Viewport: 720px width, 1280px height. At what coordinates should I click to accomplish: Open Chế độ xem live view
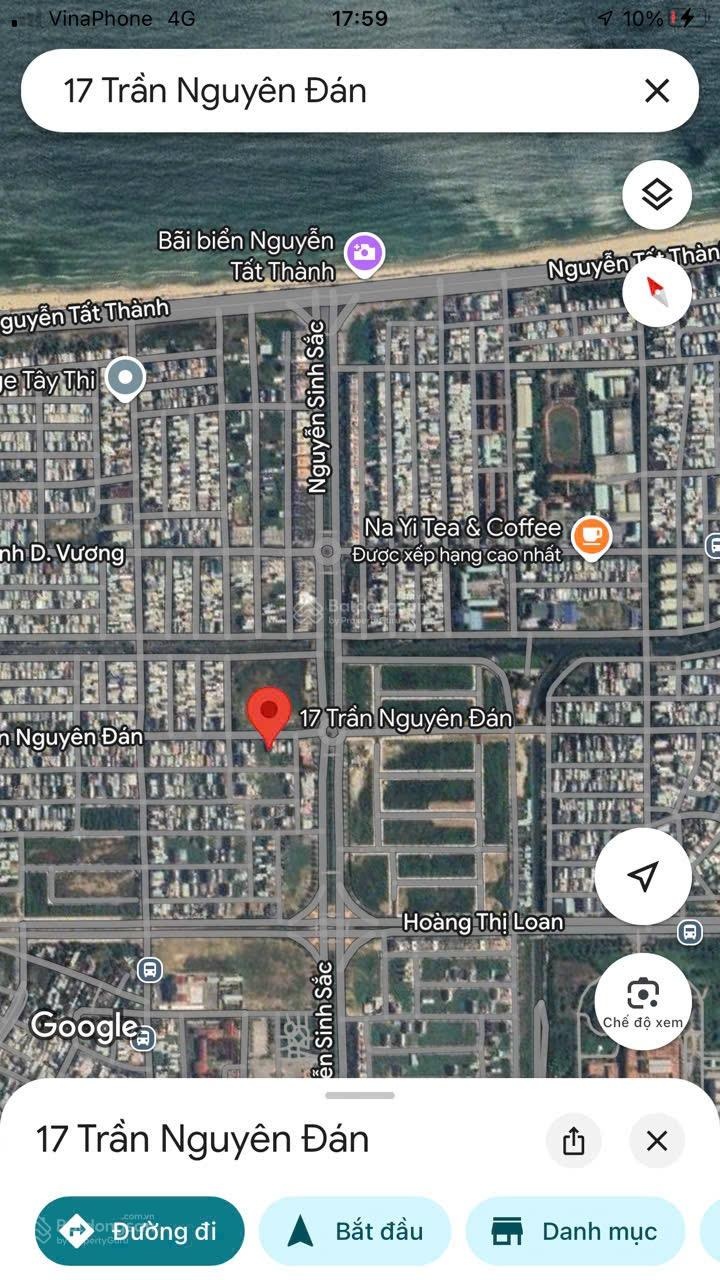(643, 1001)
